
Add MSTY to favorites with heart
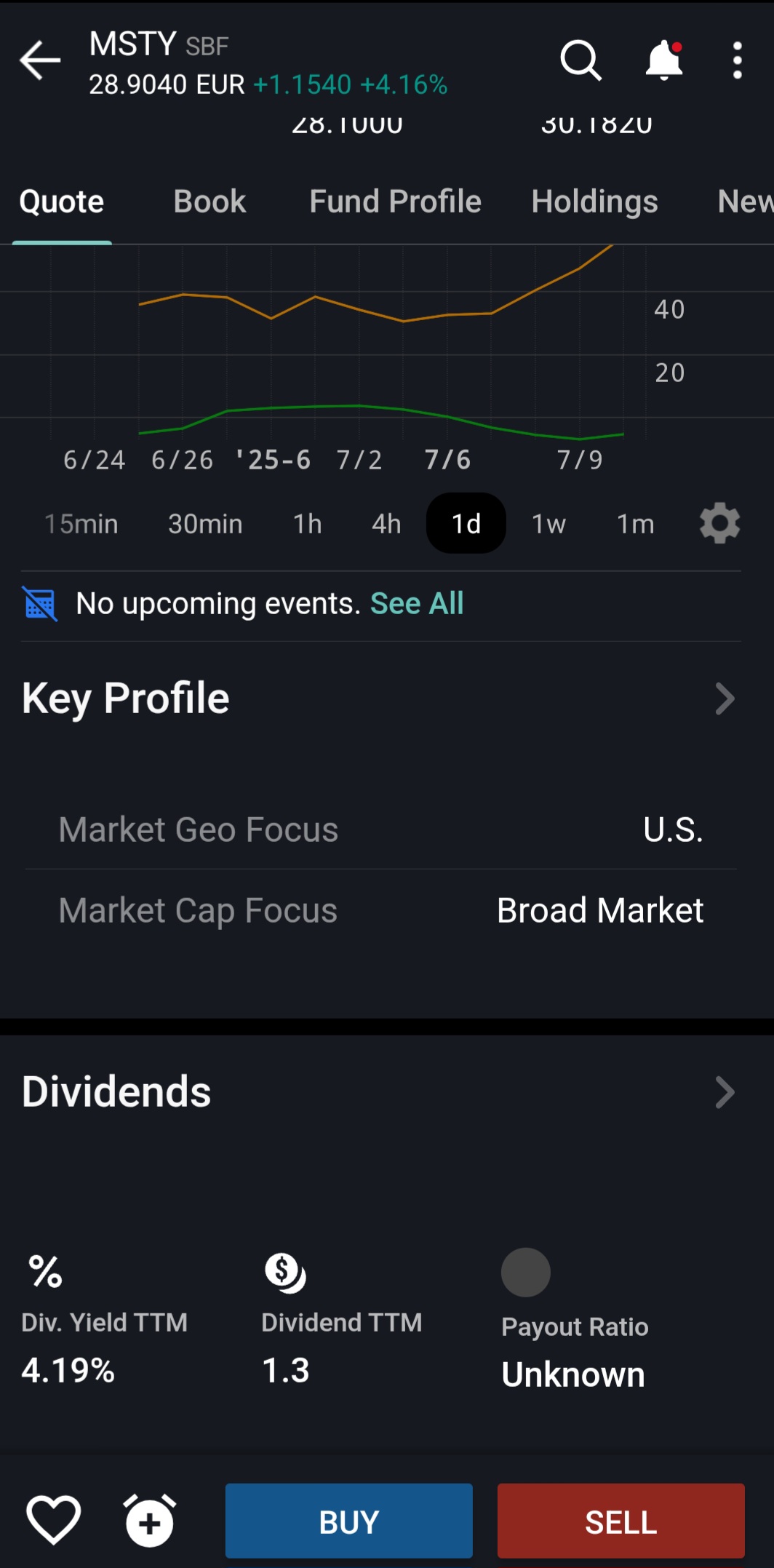(x=54, y=1520)
